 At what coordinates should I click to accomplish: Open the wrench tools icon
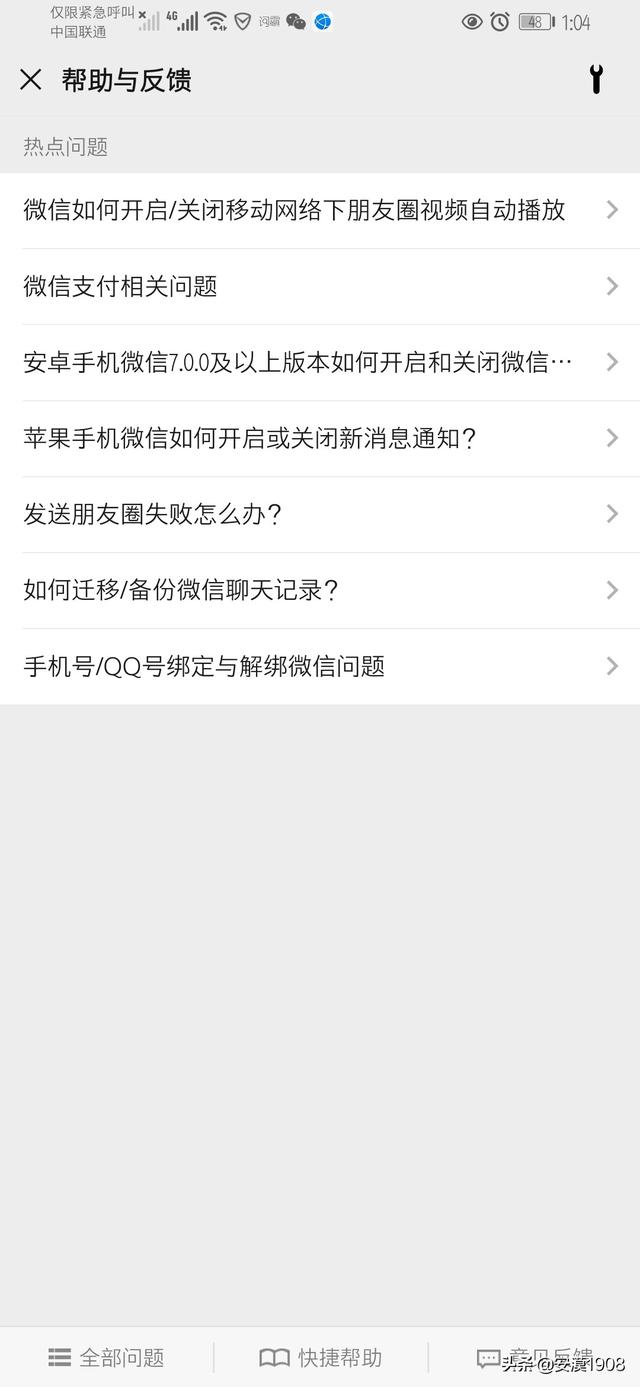pos(596,80)
